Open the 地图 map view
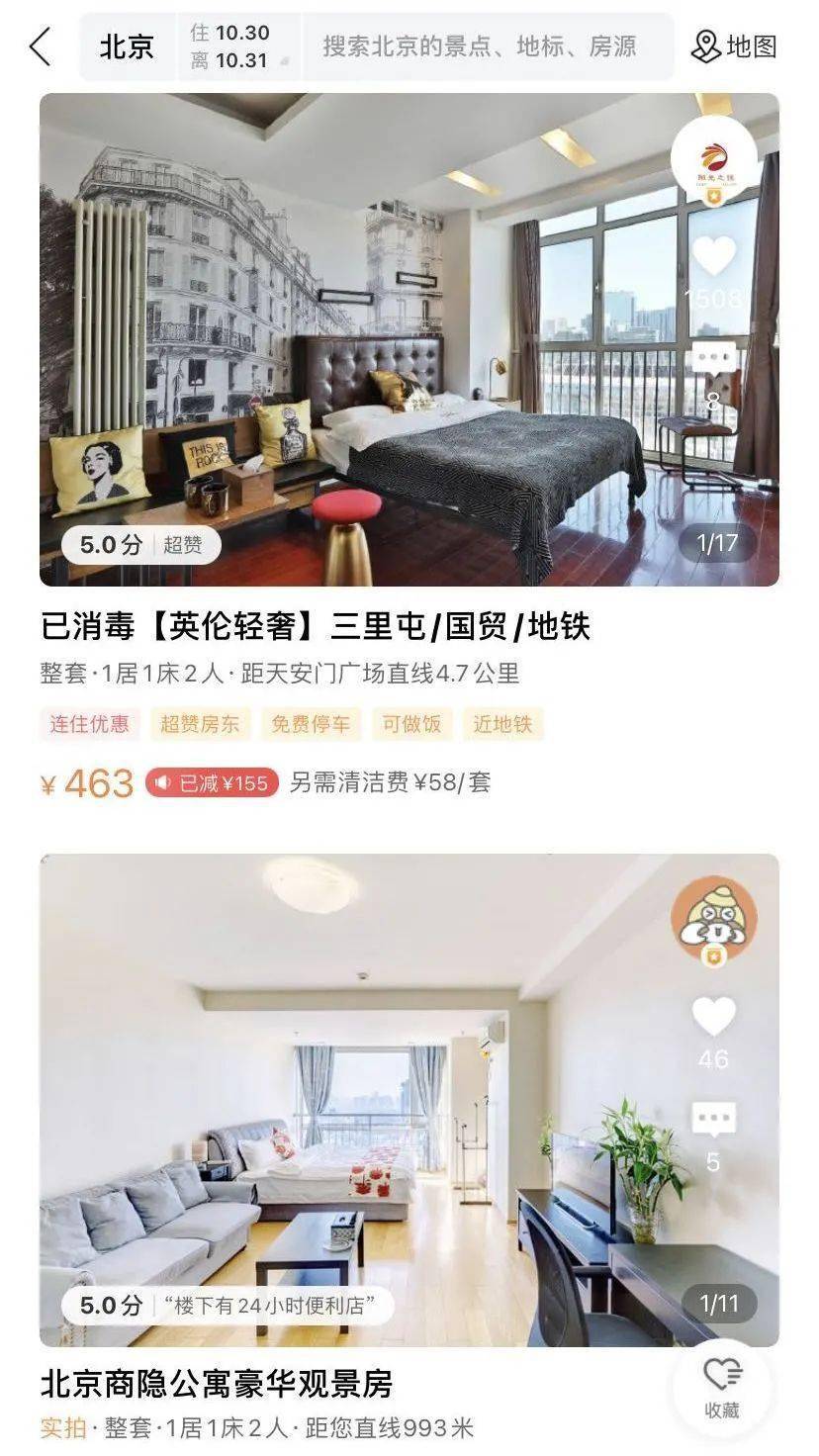 tap(734, 46)
